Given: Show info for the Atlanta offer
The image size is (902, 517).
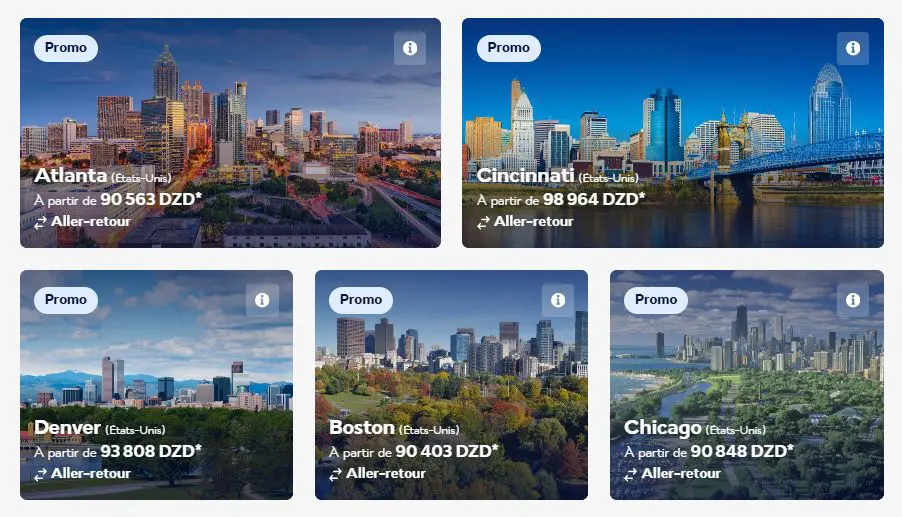Looking at the screenshot, I should (x=409, y=48).
